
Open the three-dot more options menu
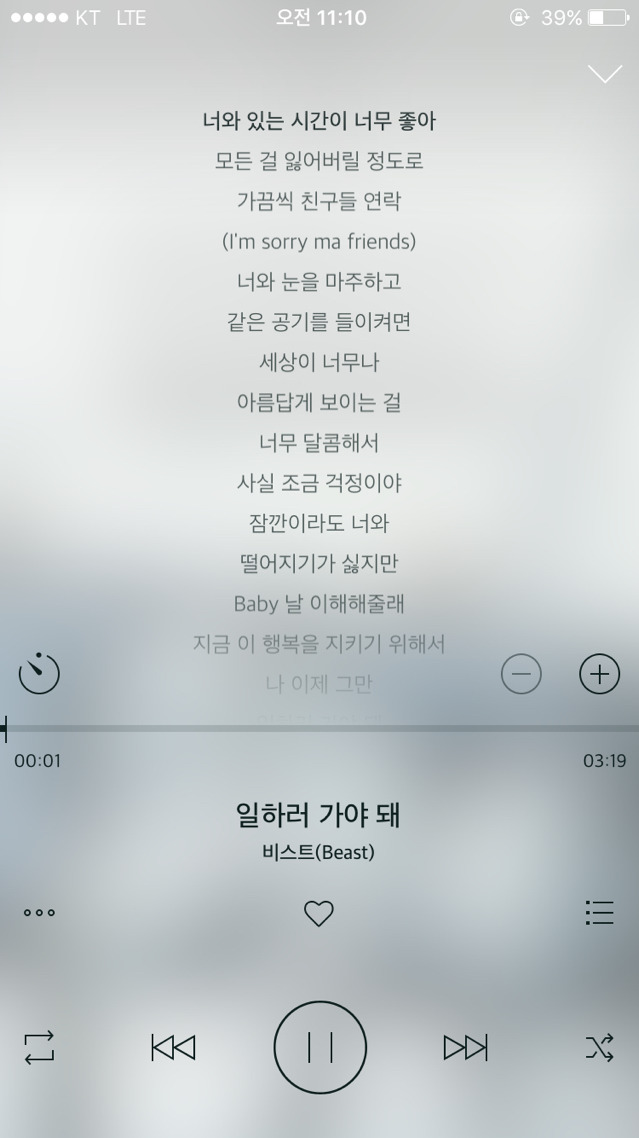tap(39, 912)
